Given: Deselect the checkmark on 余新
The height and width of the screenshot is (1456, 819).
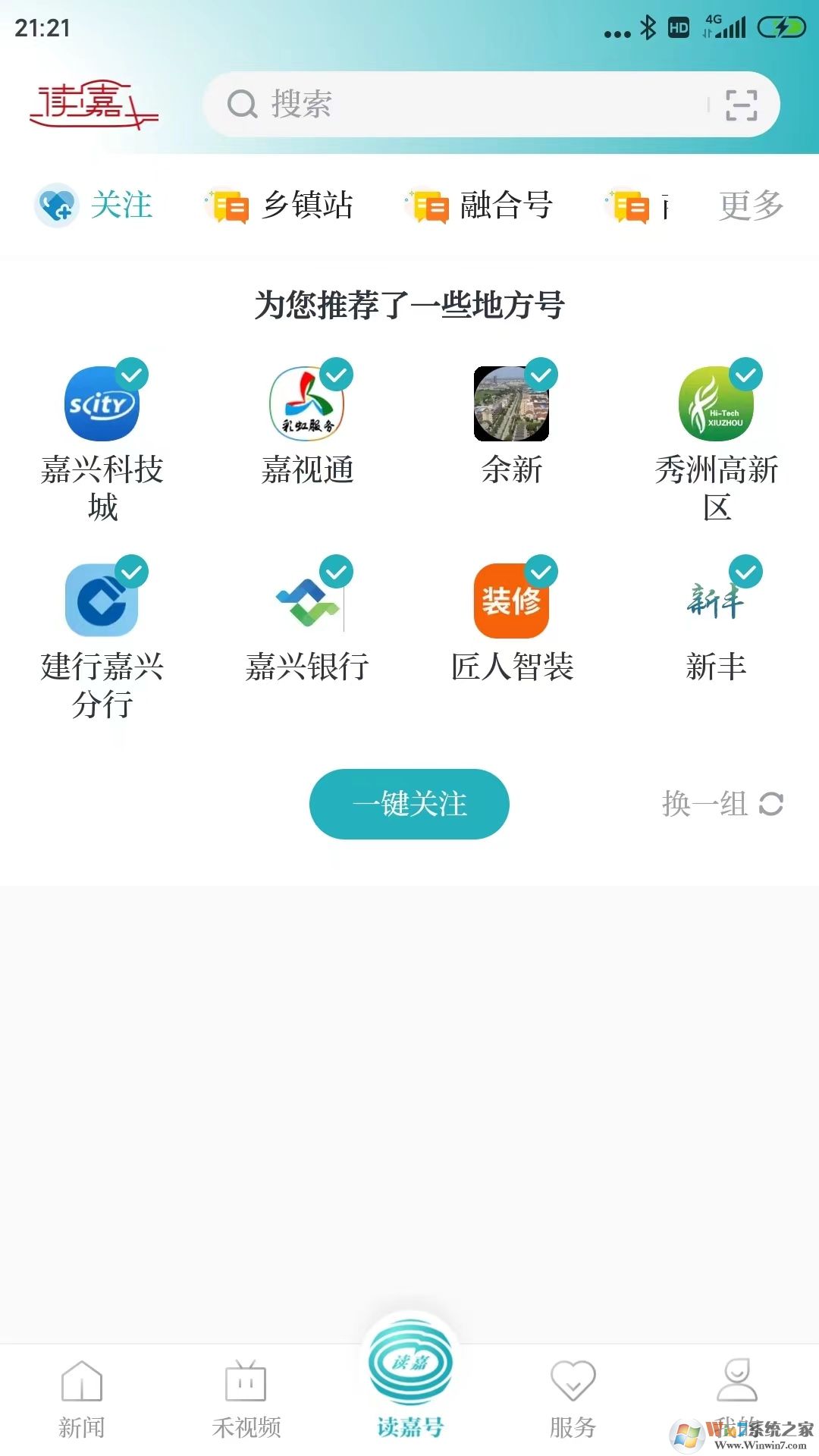Looking at the screenshot, I should (x=541, y=373).
